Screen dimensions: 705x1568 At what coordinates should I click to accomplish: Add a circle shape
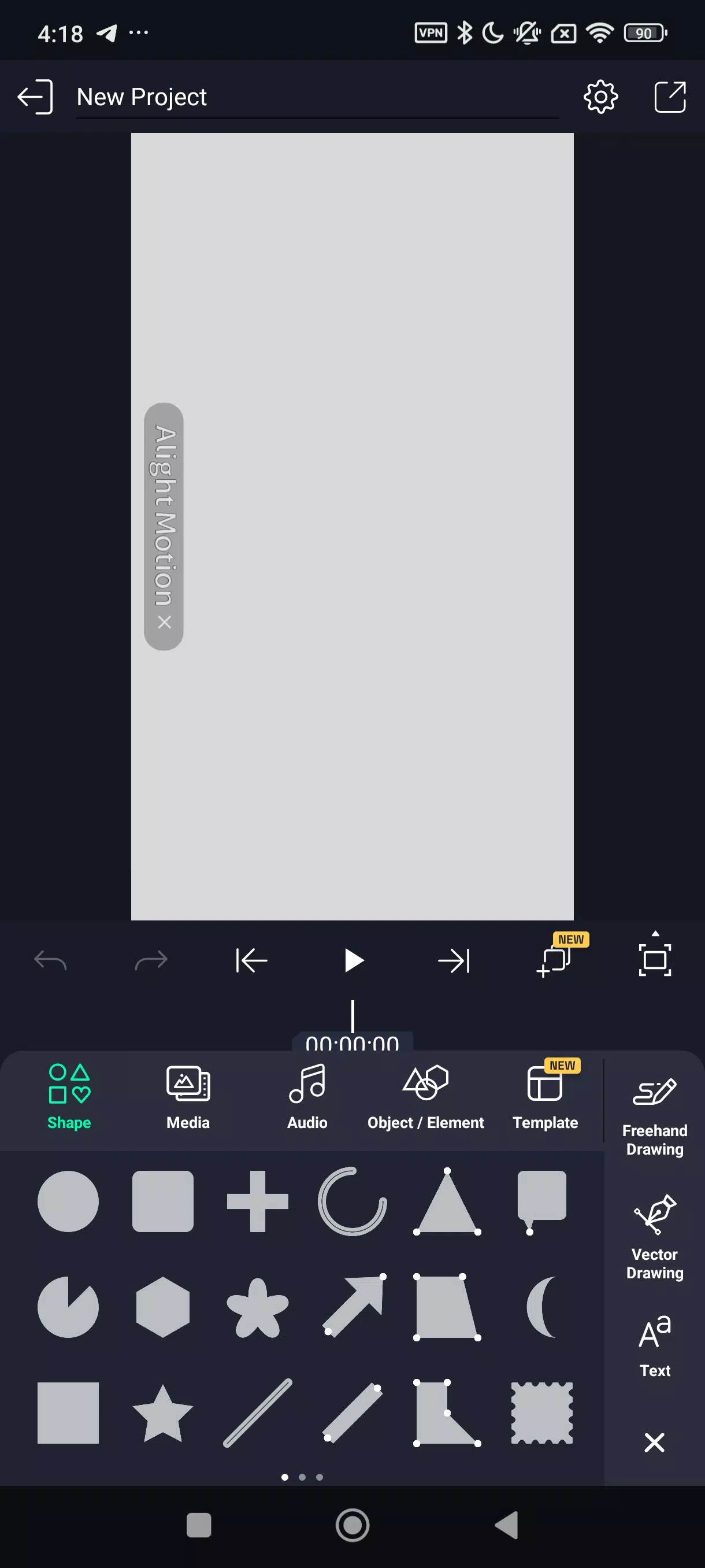(x=68, y=1201)
